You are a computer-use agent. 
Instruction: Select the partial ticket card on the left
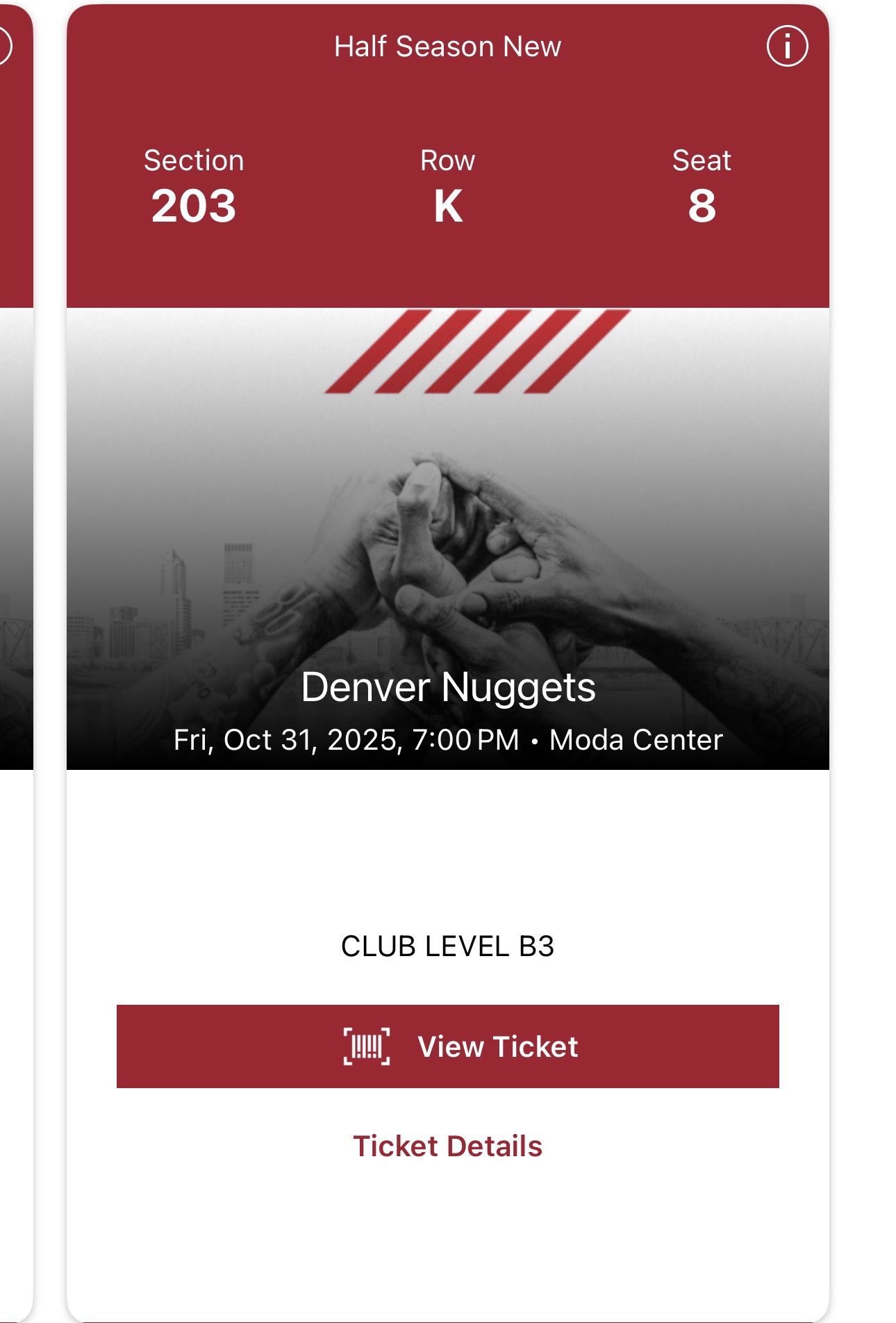[14, 486]
